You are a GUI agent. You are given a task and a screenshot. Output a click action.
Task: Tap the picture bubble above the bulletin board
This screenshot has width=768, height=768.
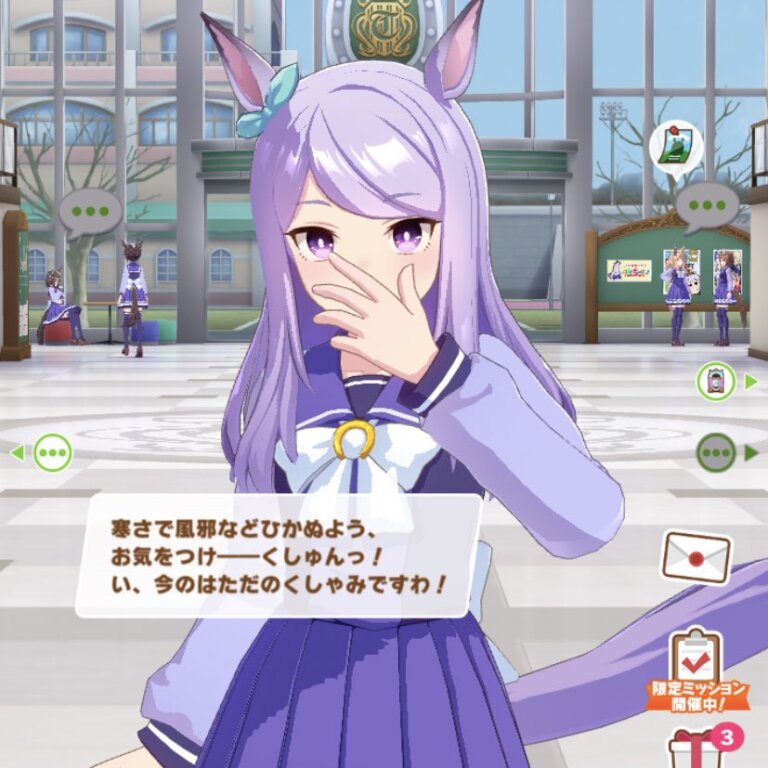click(675, 148)
